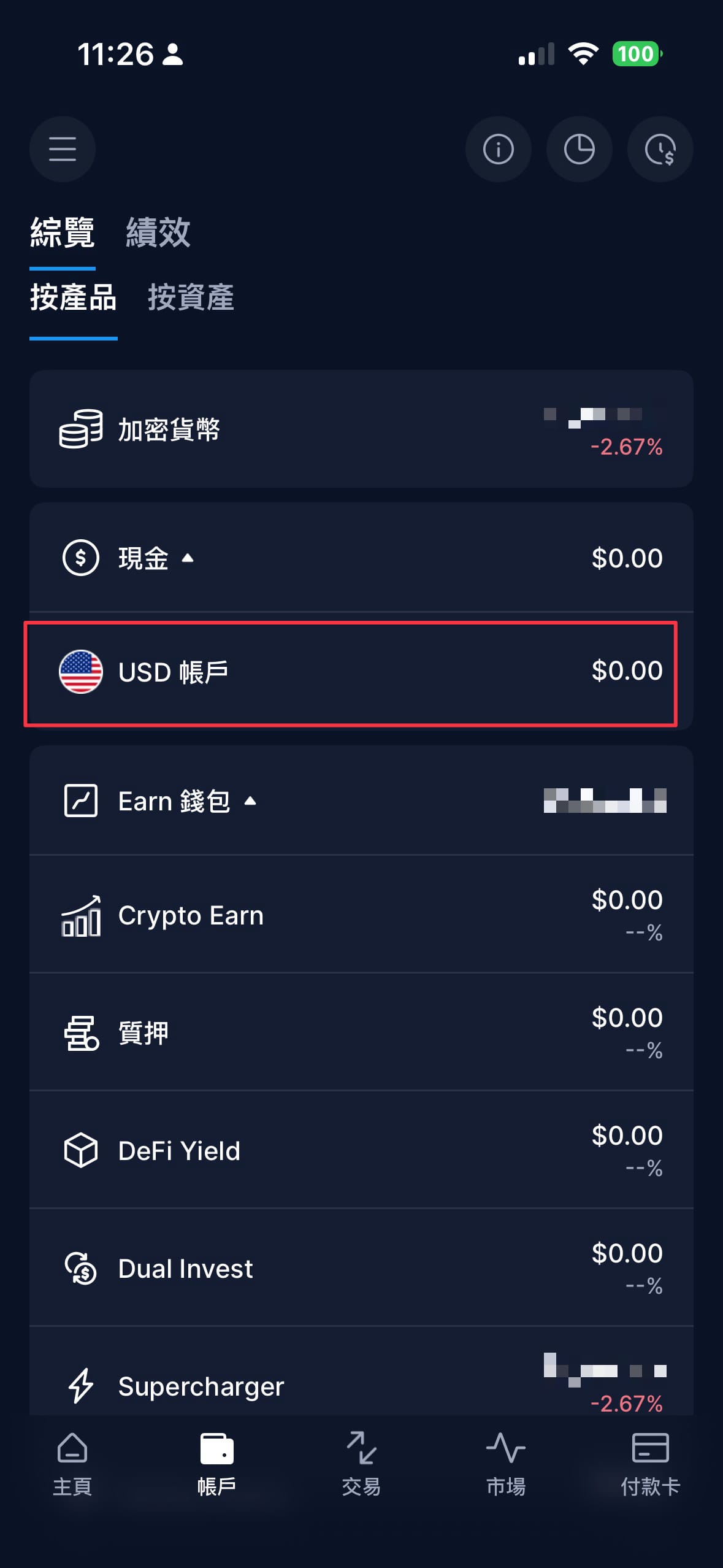Open the pie chart allocation icon

tap(579, 149)
